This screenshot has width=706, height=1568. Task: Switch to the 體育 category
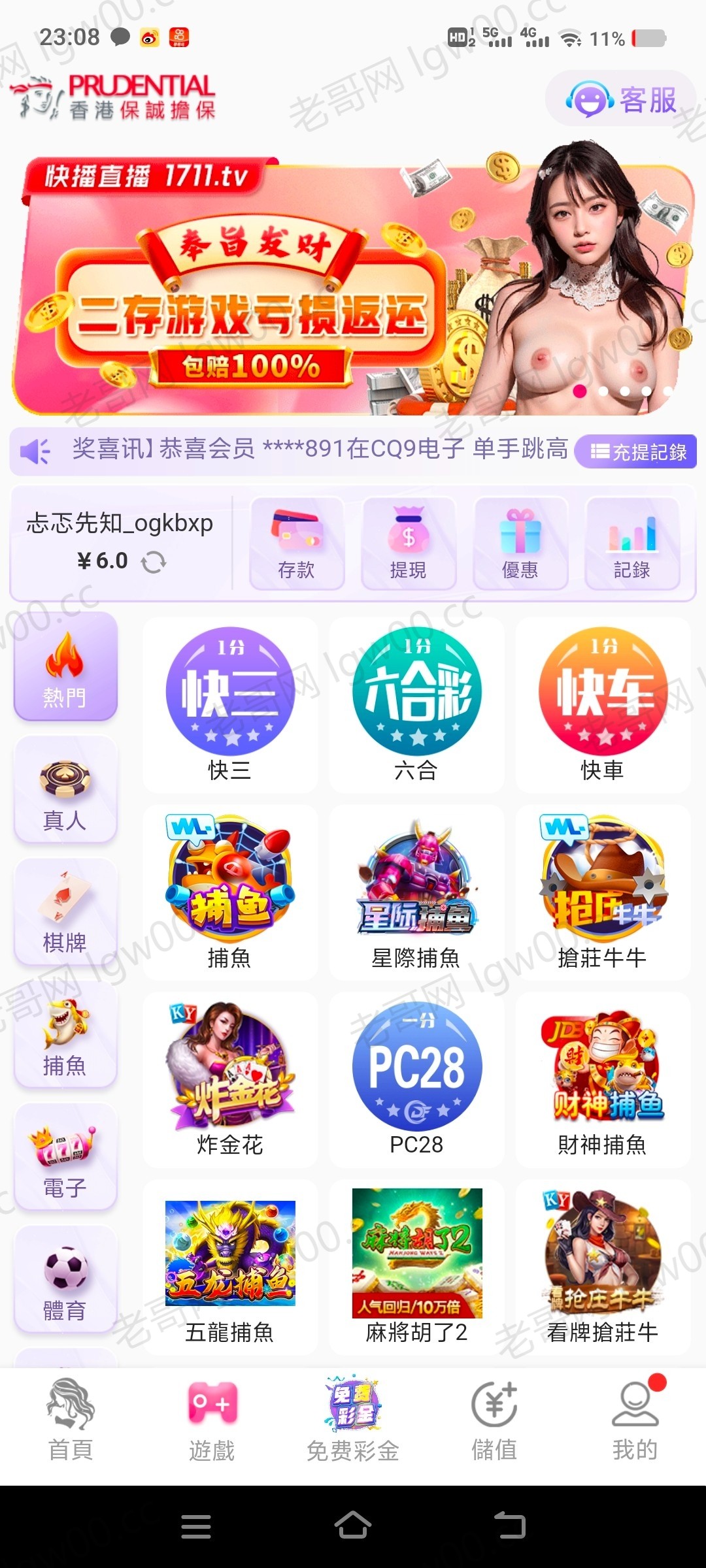(65, 1280)
